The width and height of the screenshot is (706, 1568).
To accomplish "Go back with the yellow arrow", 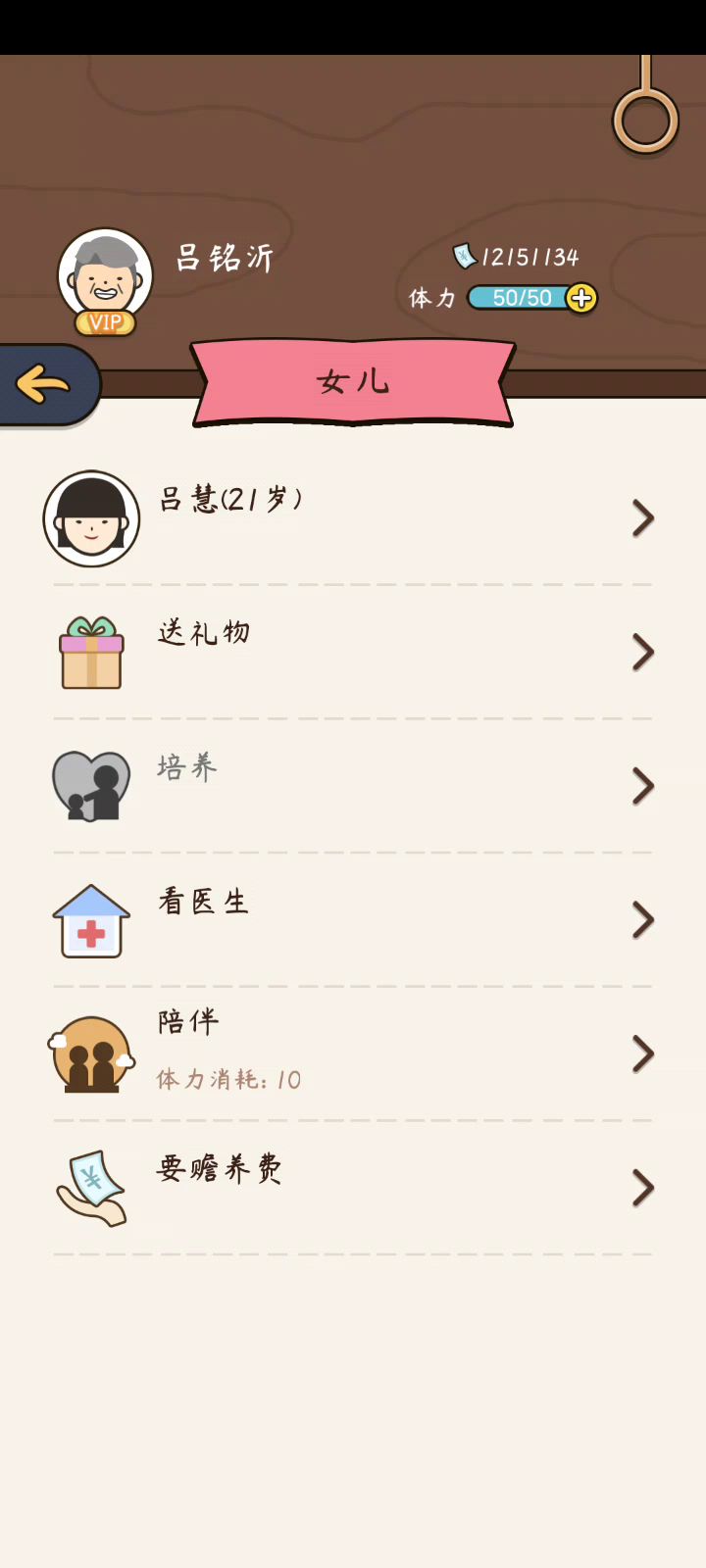I will [x=44, y=384].
